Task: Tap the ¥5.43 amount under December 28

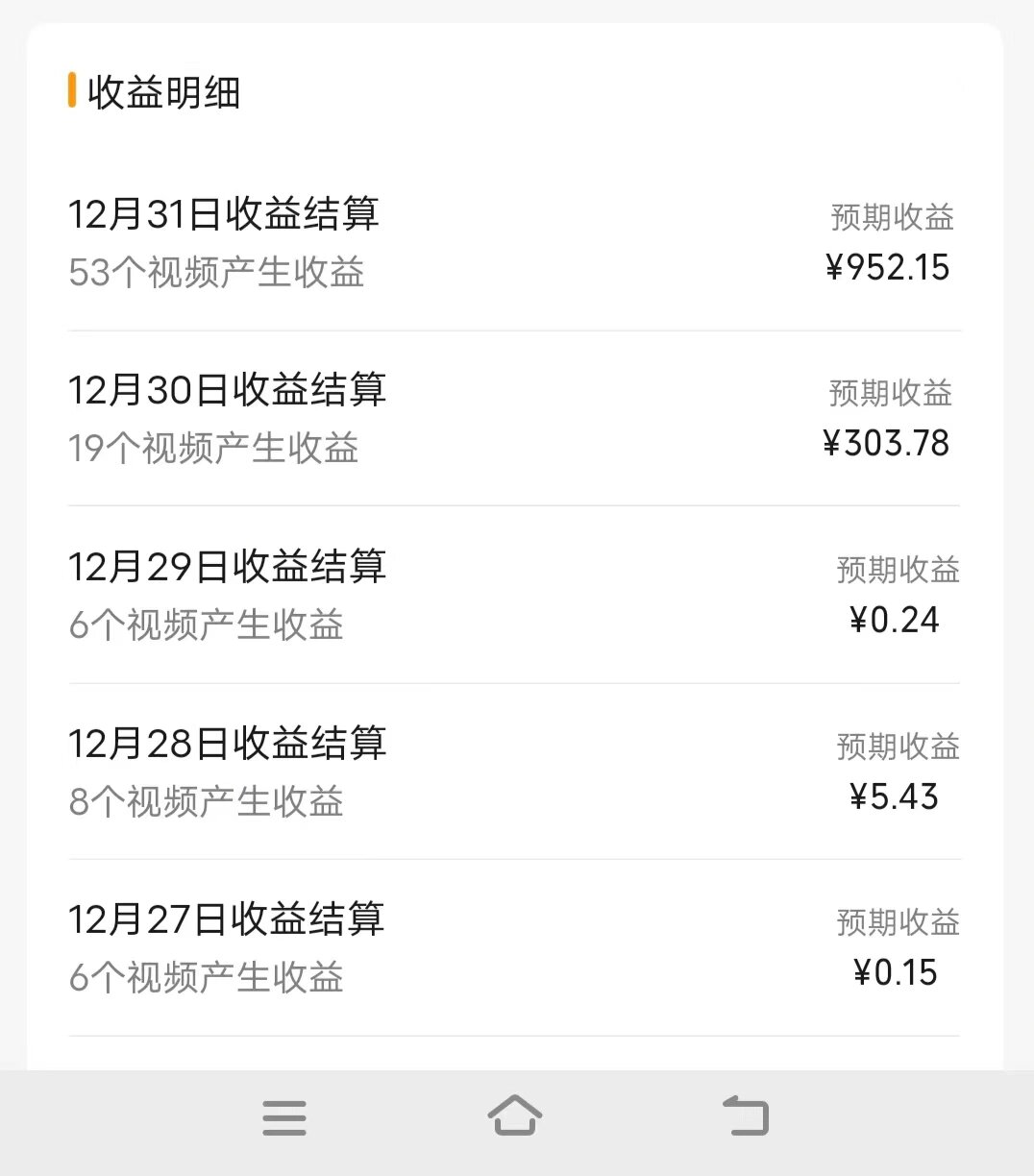Action: (898, 796)
